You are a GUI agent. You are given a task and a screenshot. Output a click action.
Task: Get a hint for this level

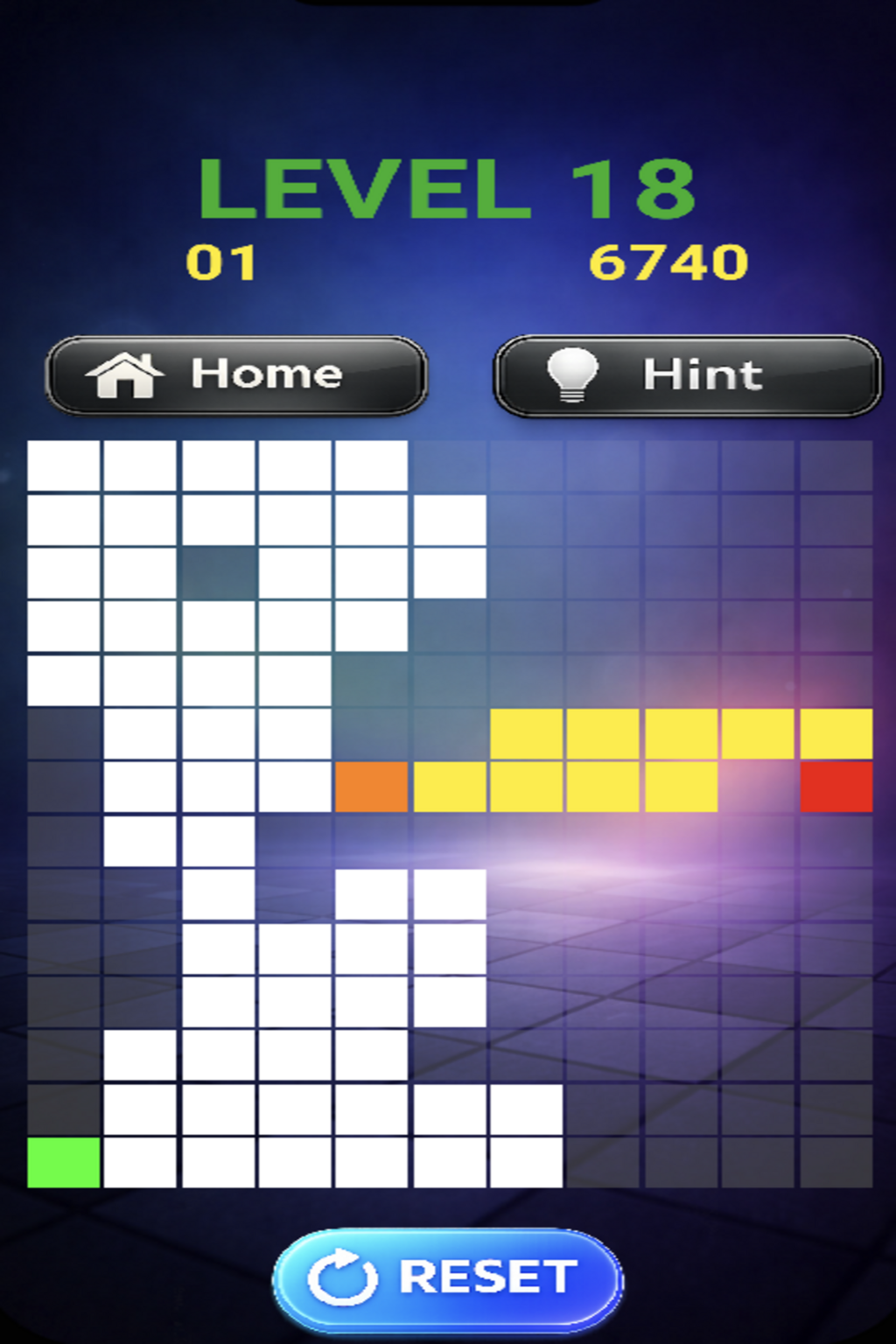688,375
